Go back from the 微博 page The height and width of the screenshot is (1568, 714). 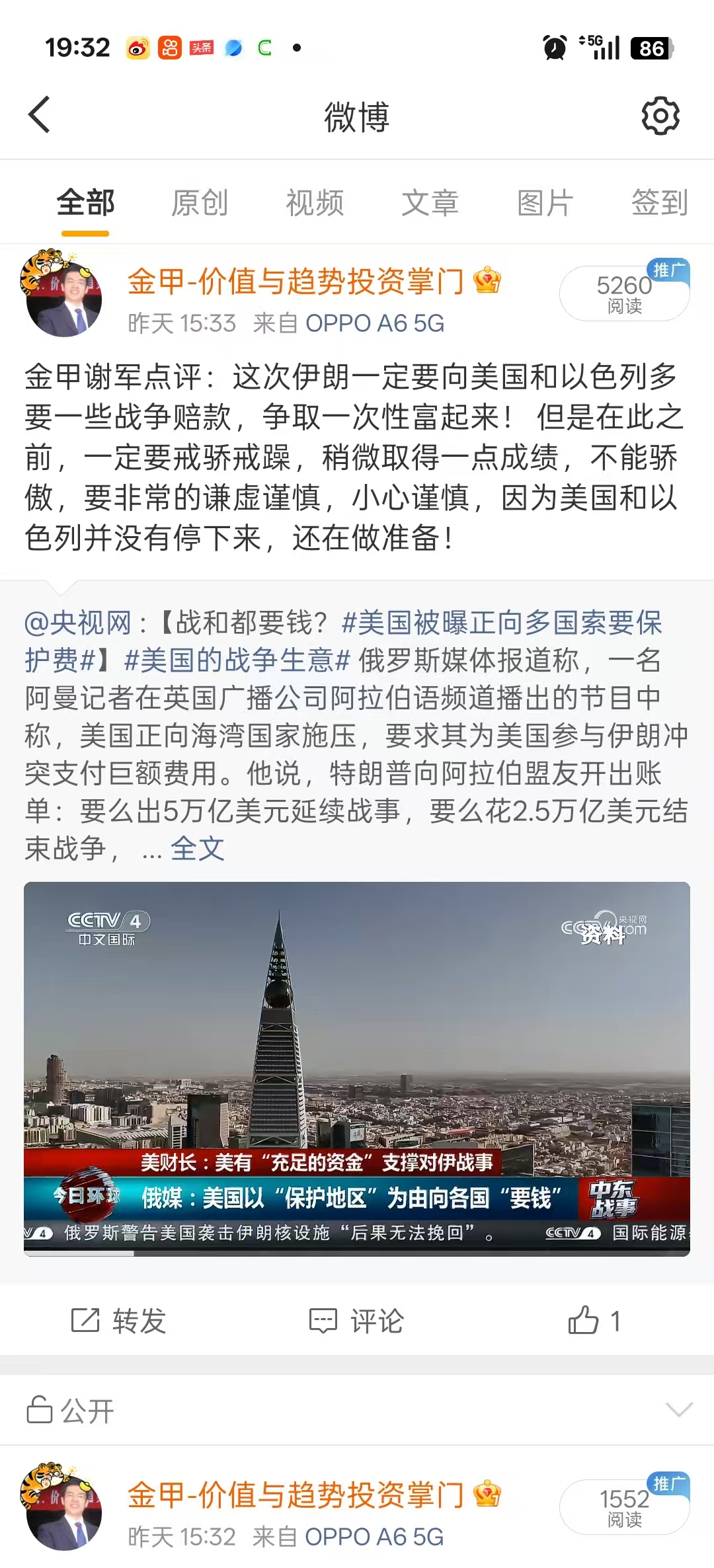coord(40,115)
